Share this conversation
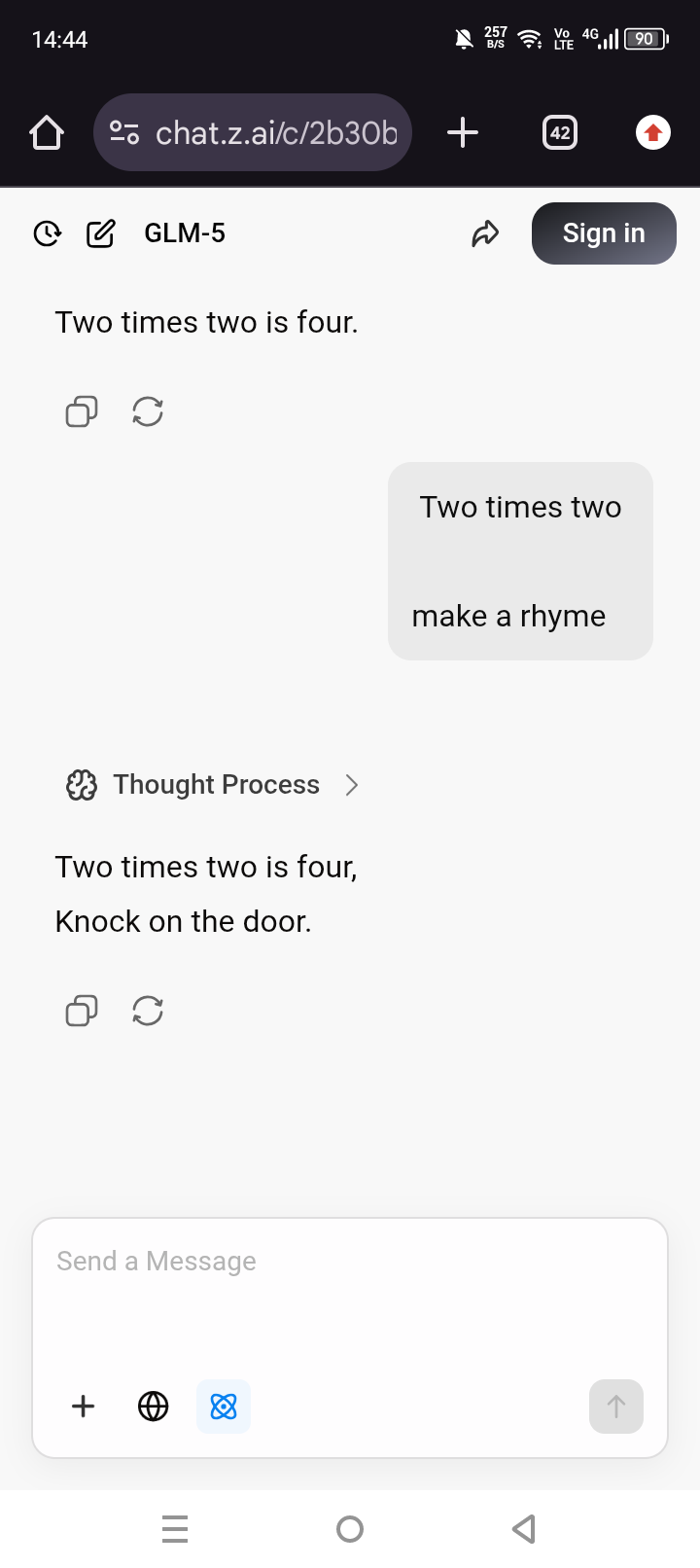The height and width of the screenshot is (1568, 700). pyautogui.click(x=485, y=233)
